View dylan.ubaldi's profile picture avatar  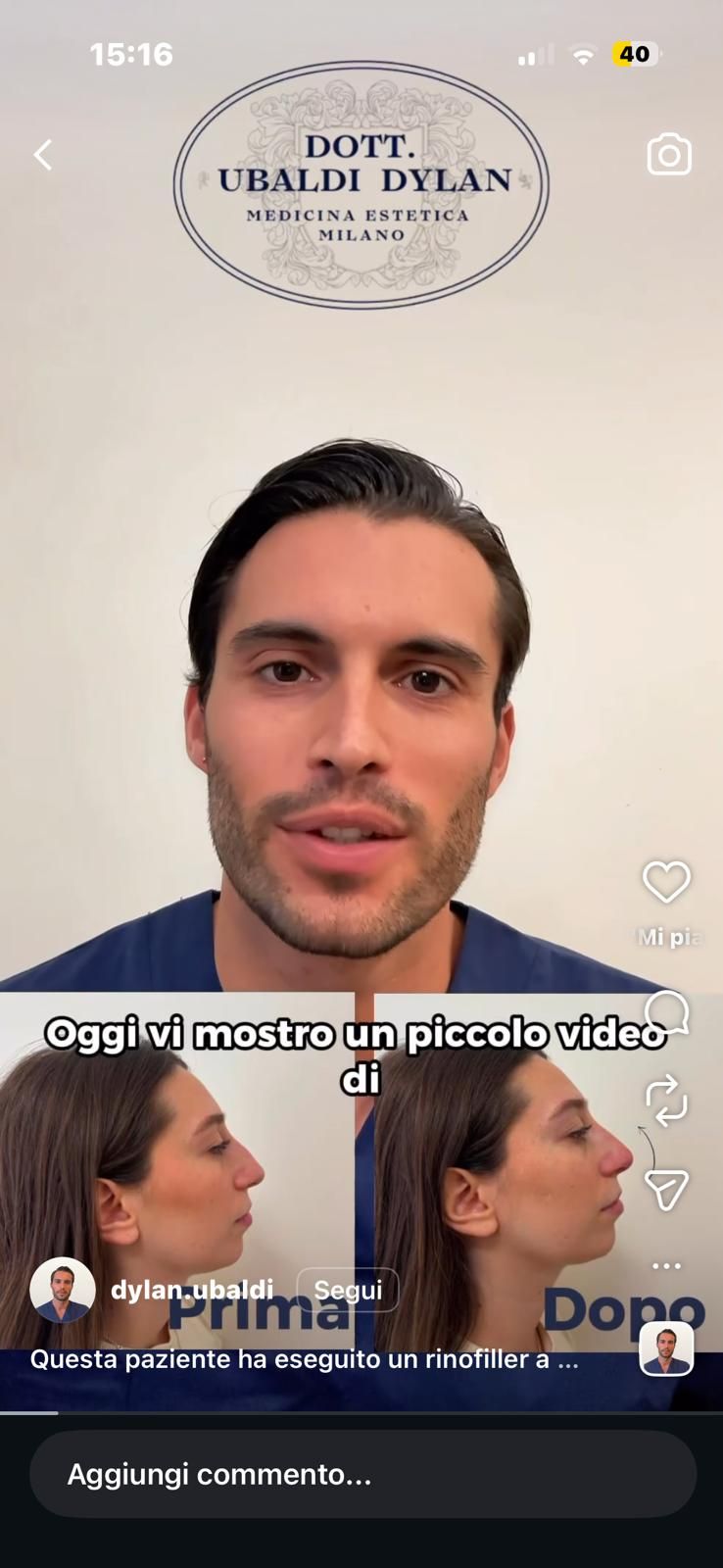click(x=63, y=1290)
